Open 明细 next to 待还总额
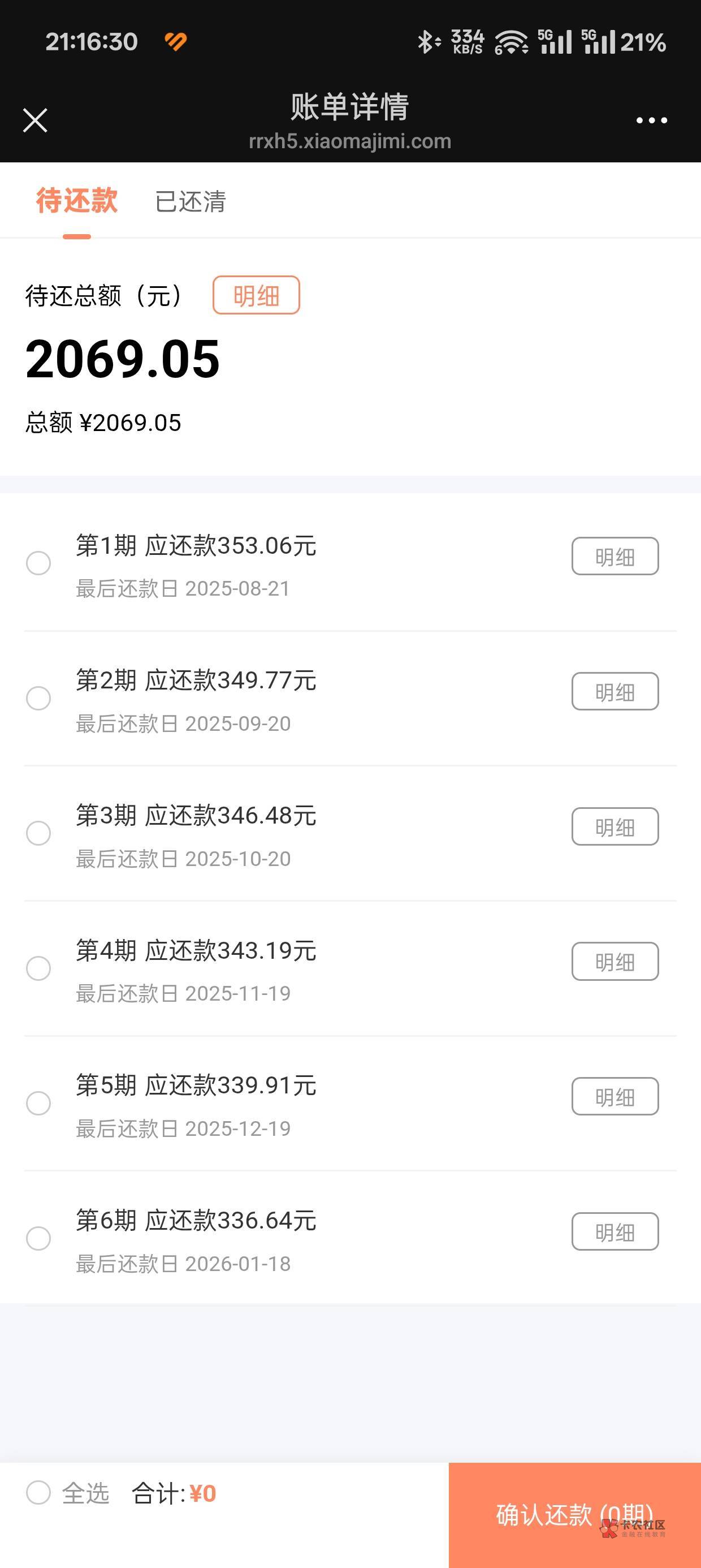The image size is (701, 1568). click(256, 295)
